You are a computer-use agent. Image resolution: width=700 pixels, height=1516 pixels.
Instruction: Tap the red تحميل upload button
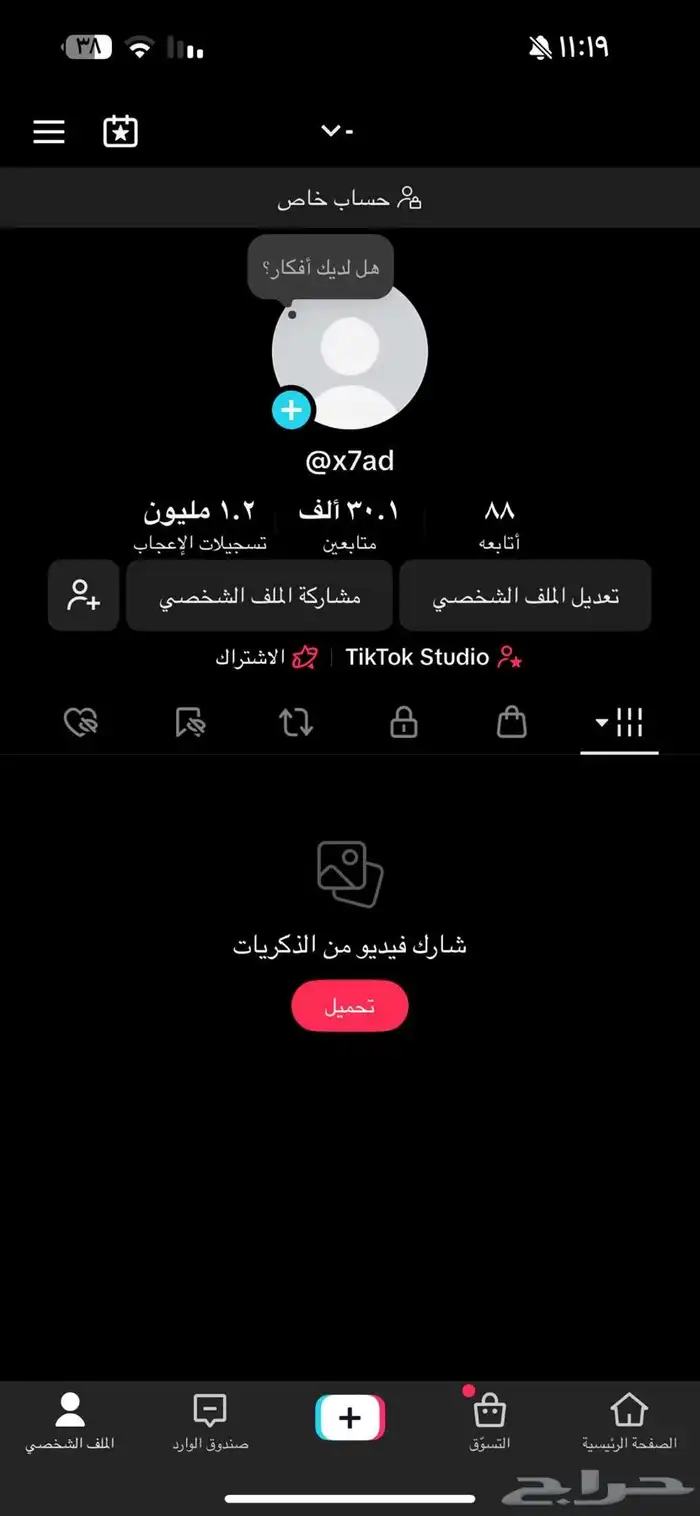coord(350,1006)
